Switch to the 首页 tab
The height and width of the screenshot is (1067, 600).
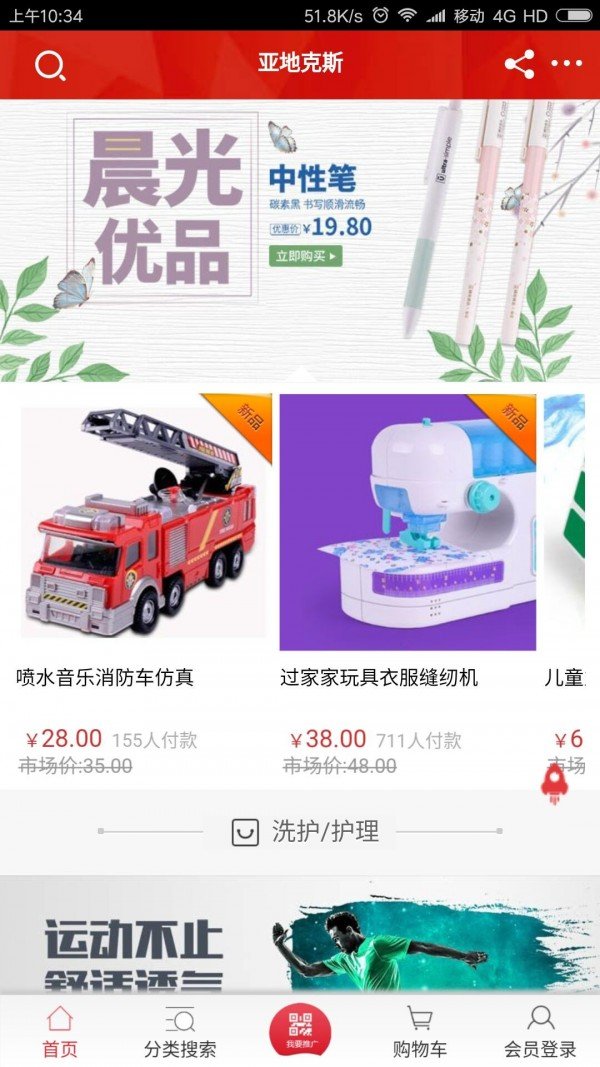coord(60,1032)
